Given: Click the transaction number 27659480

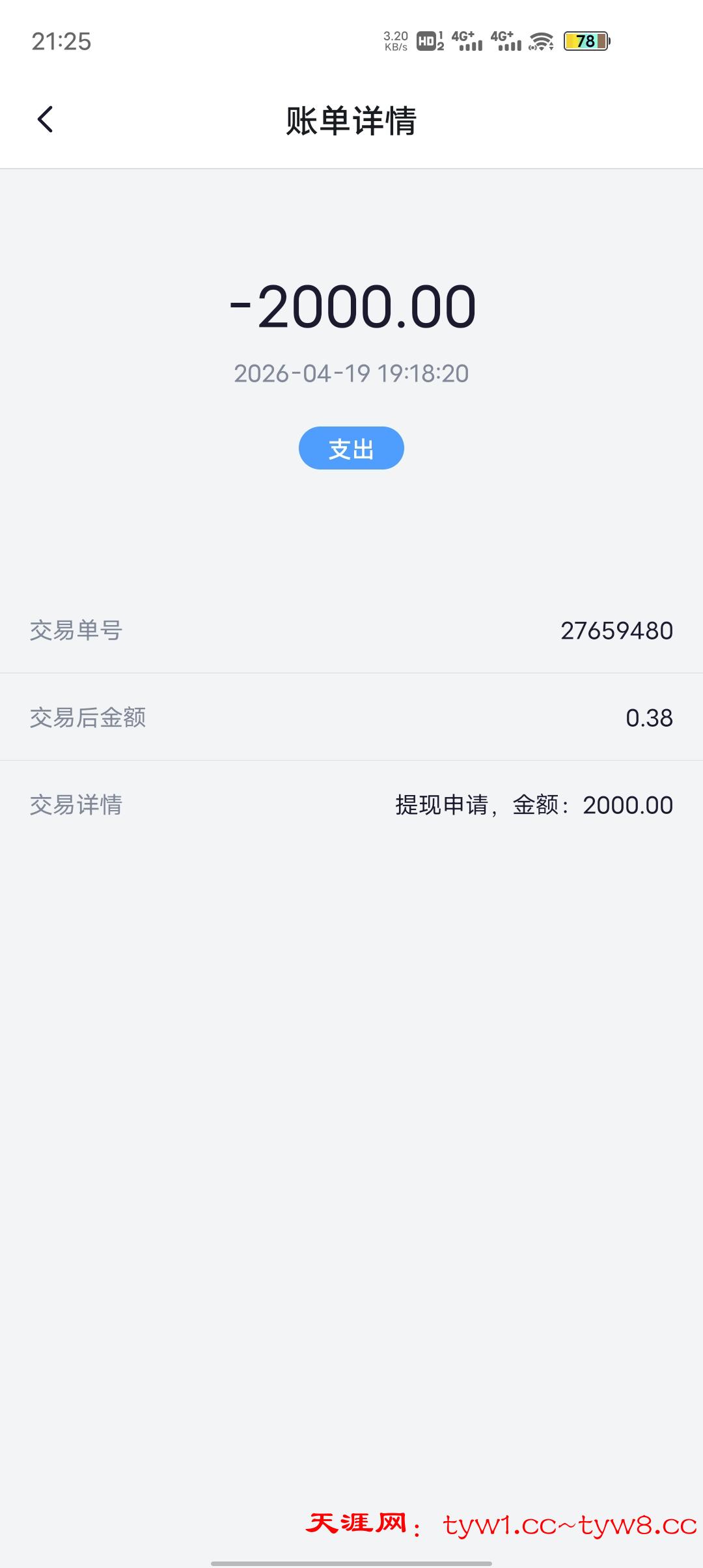Looking at the screenshot, I should (617, 630).
